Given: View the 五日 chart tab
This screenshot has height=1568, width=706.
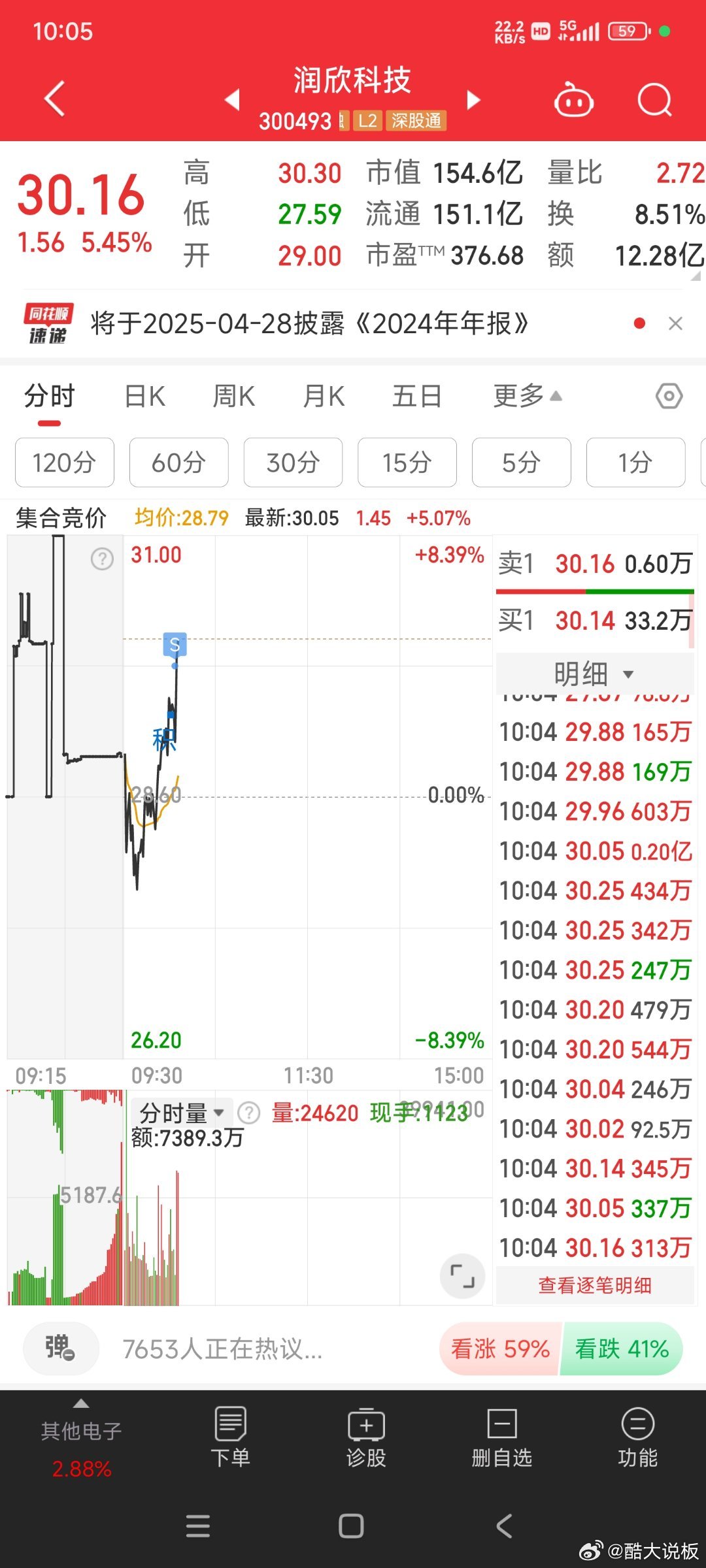Looking at the screenshot, I should (x=416, y=397).
